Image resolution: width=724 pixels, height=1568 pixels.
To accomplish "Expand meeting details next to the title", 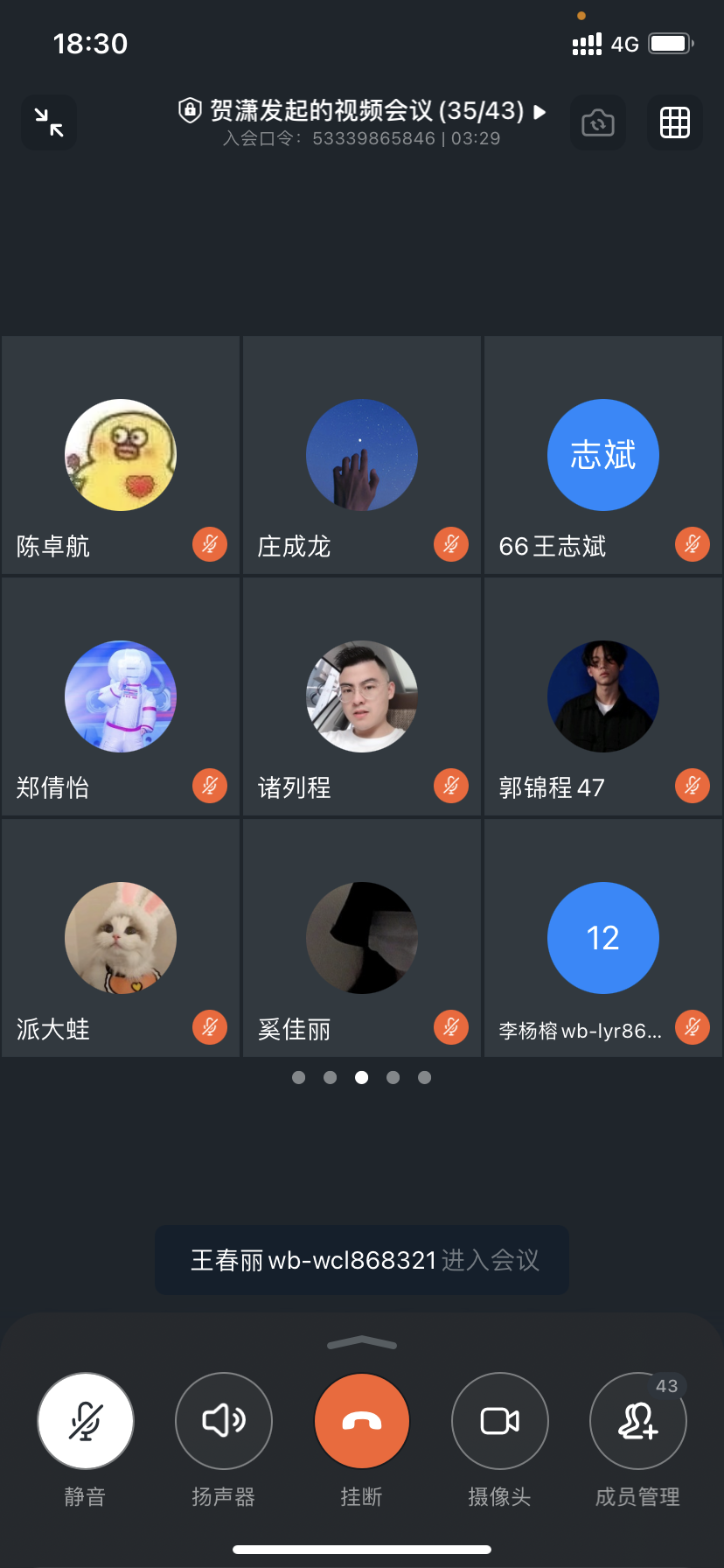I will [x=540, y=111].
